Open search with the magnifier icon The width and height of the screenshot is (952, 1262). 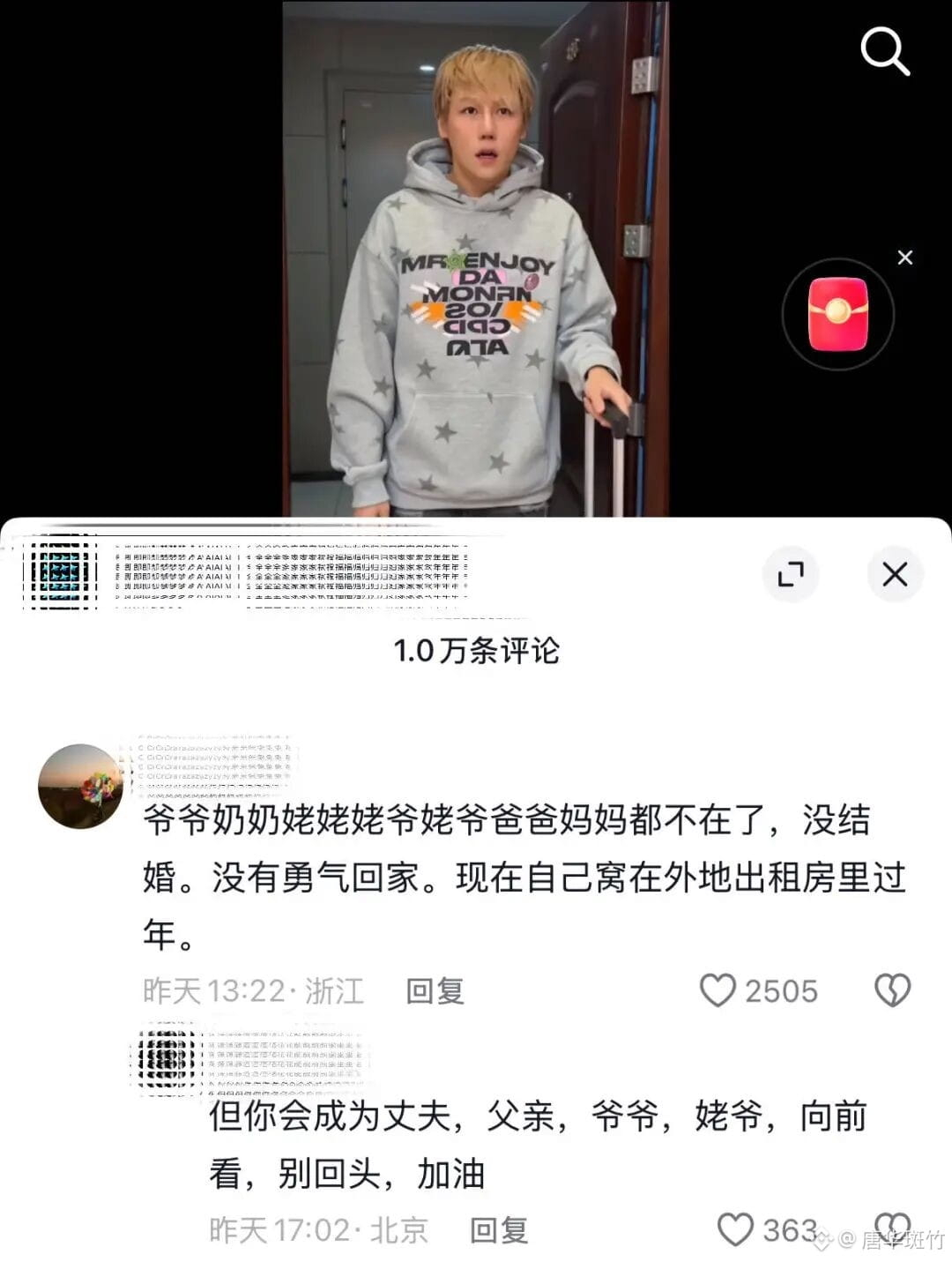point(884,51)
